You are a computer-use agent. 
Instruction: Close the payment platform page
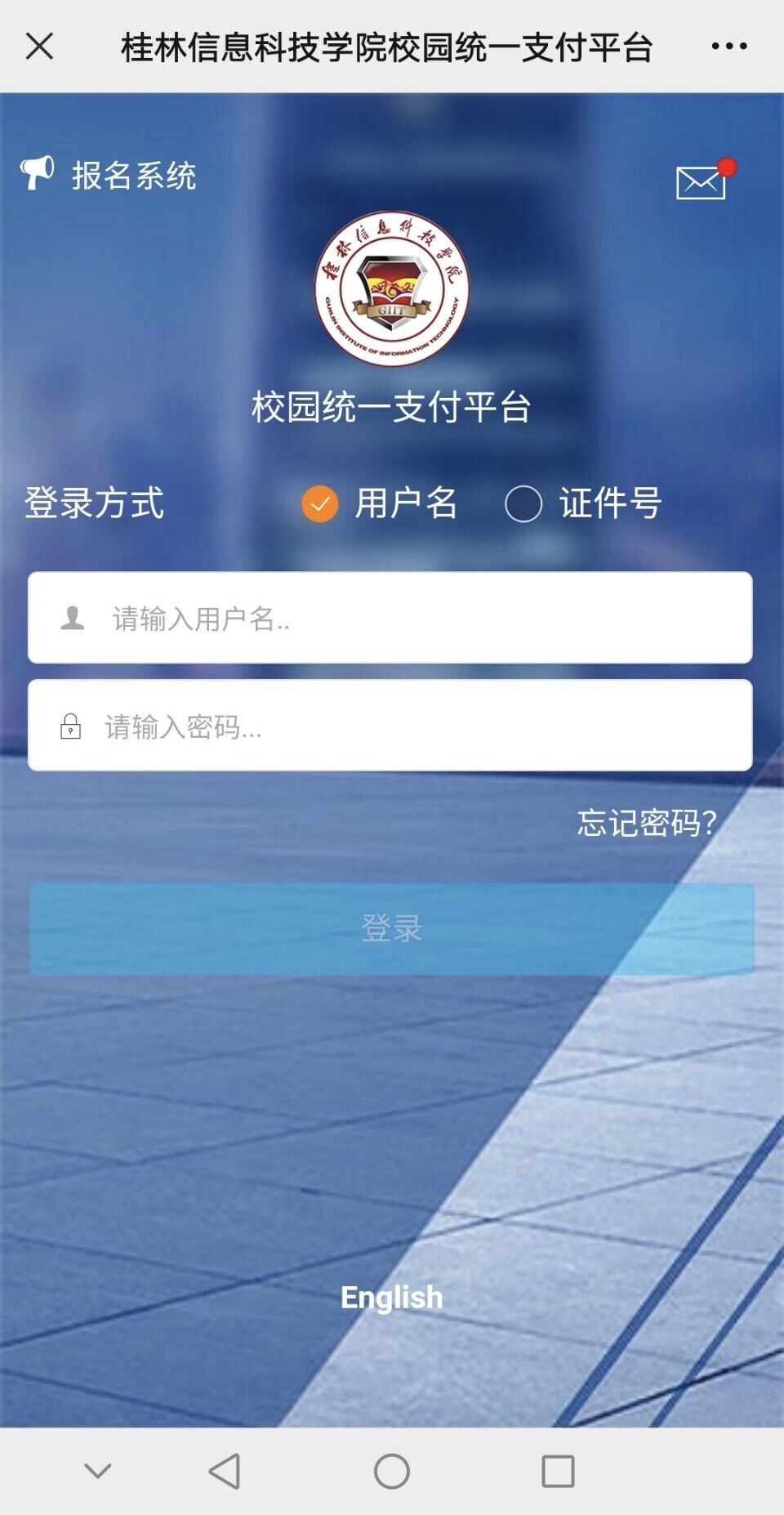click(x=39, y=47)
